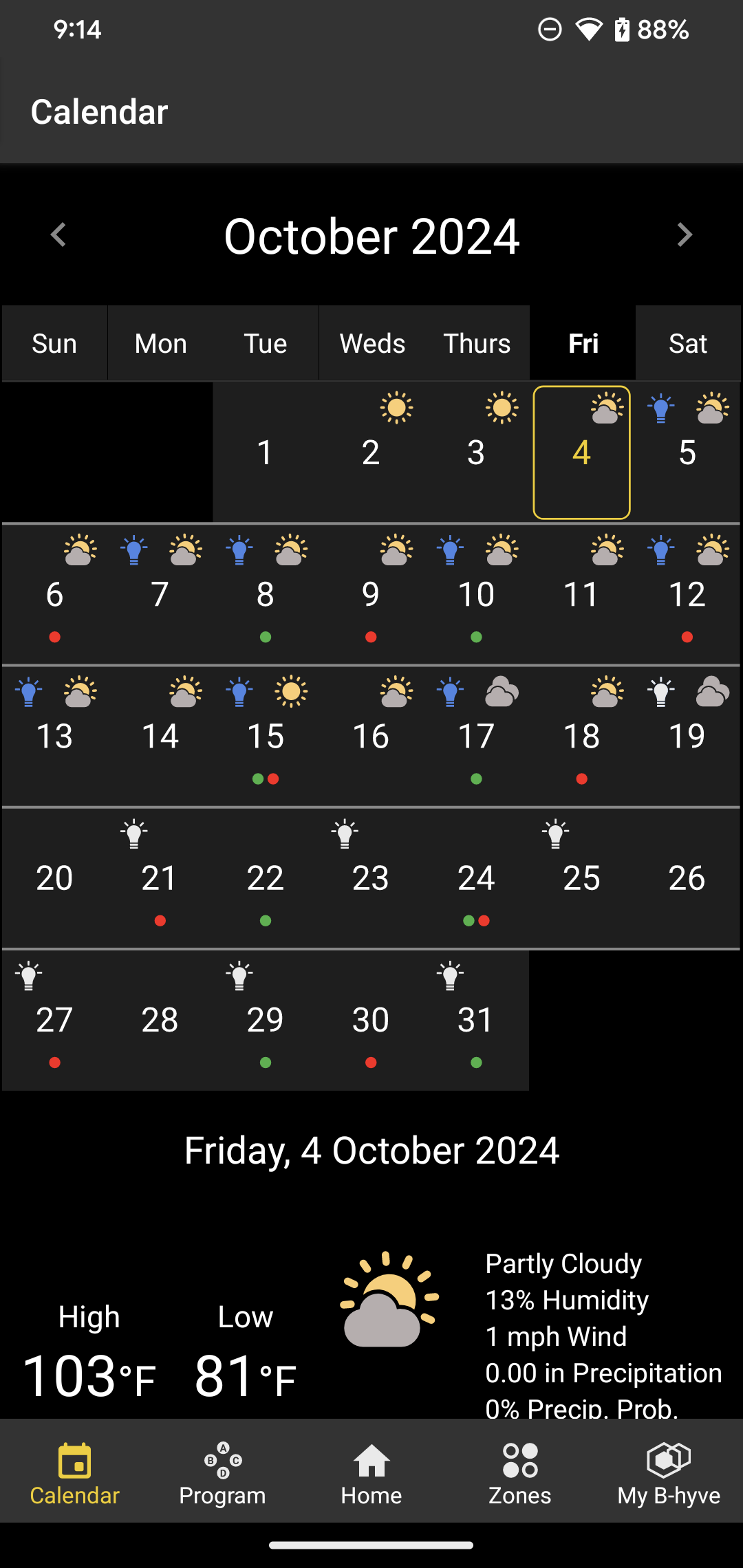Viewport: 743px width, 1568px height.
Task: Choose October 10 in the calendar grid
Action: 476,595
